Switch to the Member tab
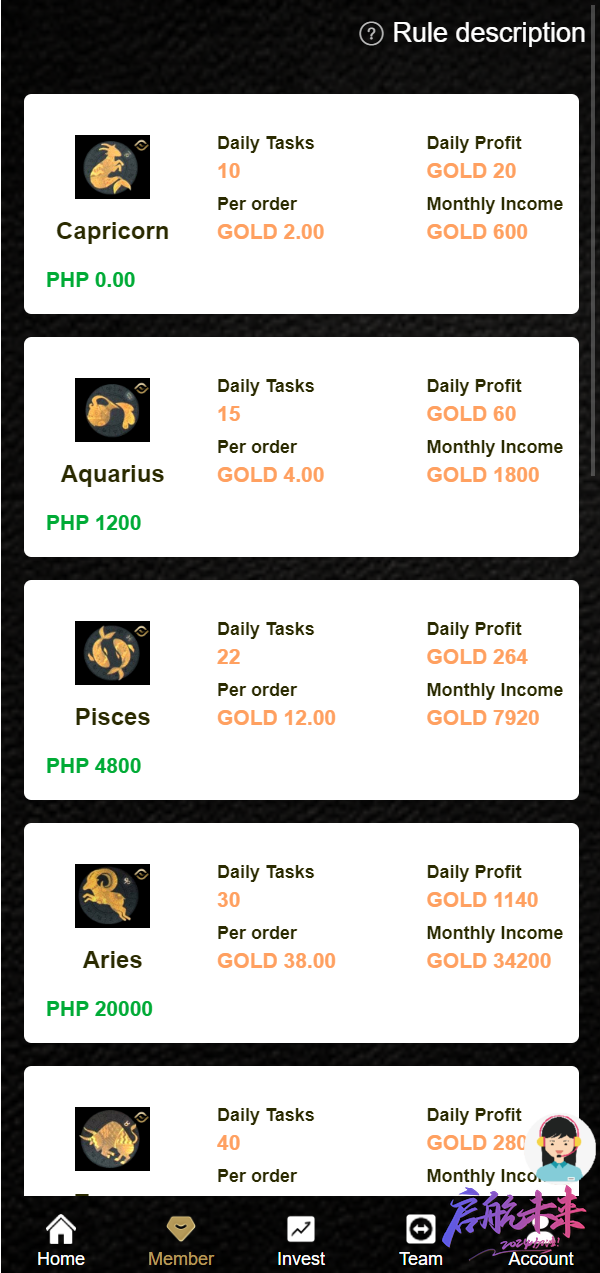This screenshot has height=1273, width=600. [181, 1241]
